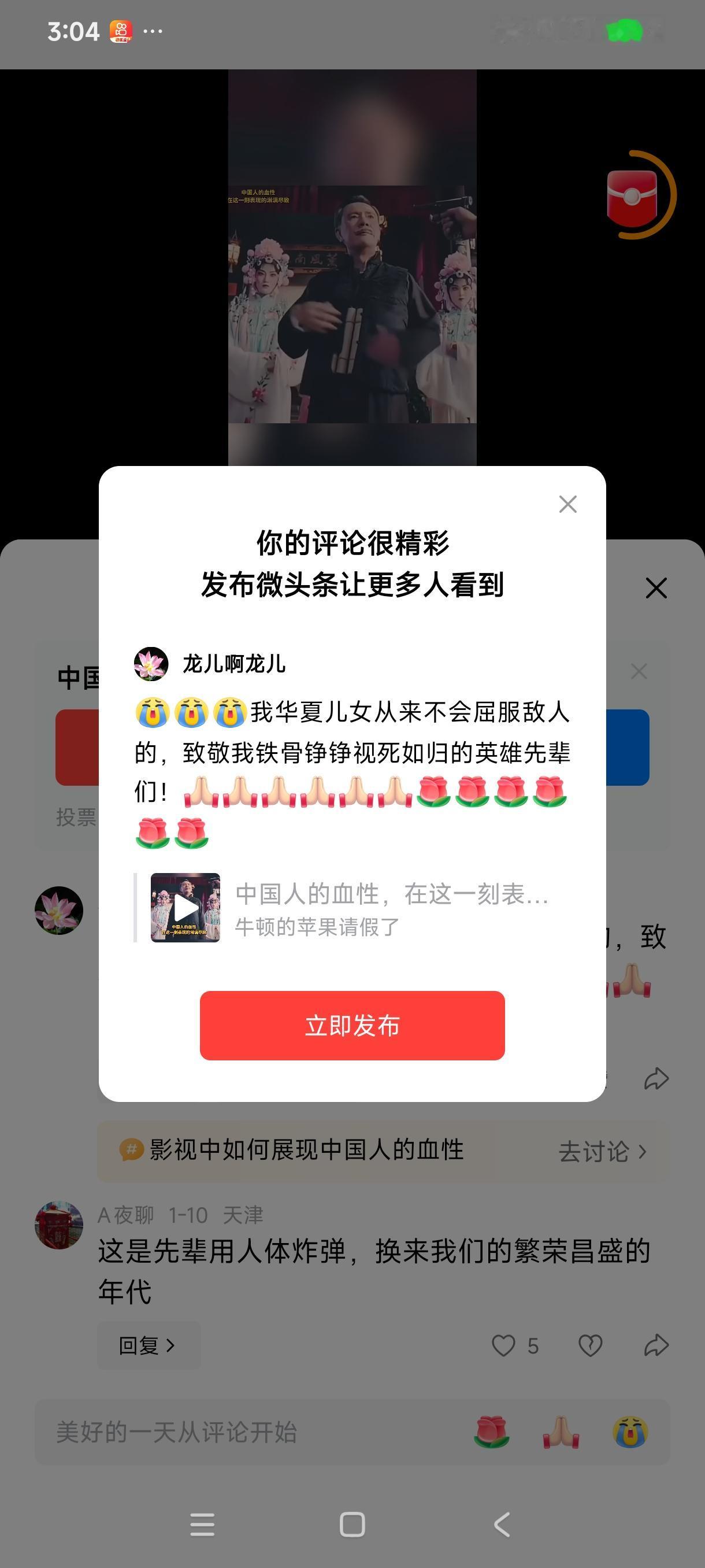Open the ellipsis menu in the status bar

[x=154, y=30]
